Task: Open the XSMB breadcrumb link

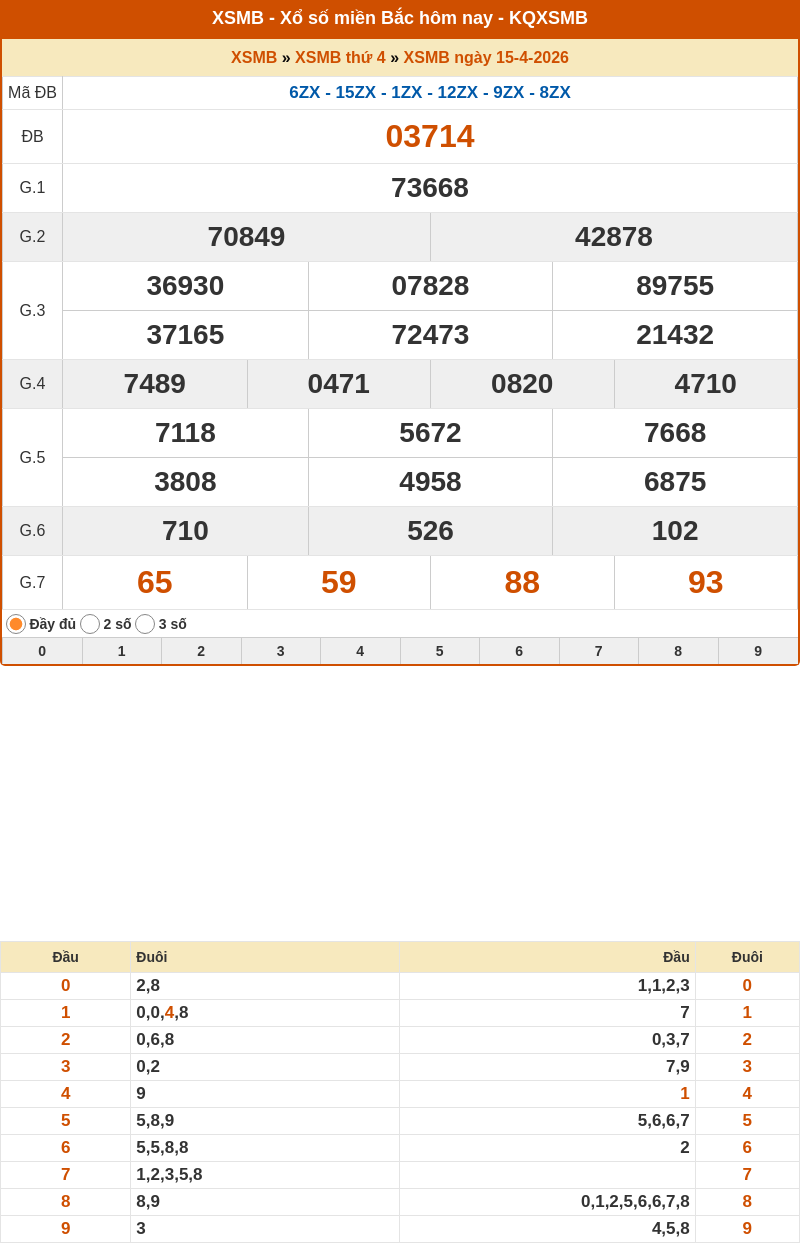Action: pos(254,58)
